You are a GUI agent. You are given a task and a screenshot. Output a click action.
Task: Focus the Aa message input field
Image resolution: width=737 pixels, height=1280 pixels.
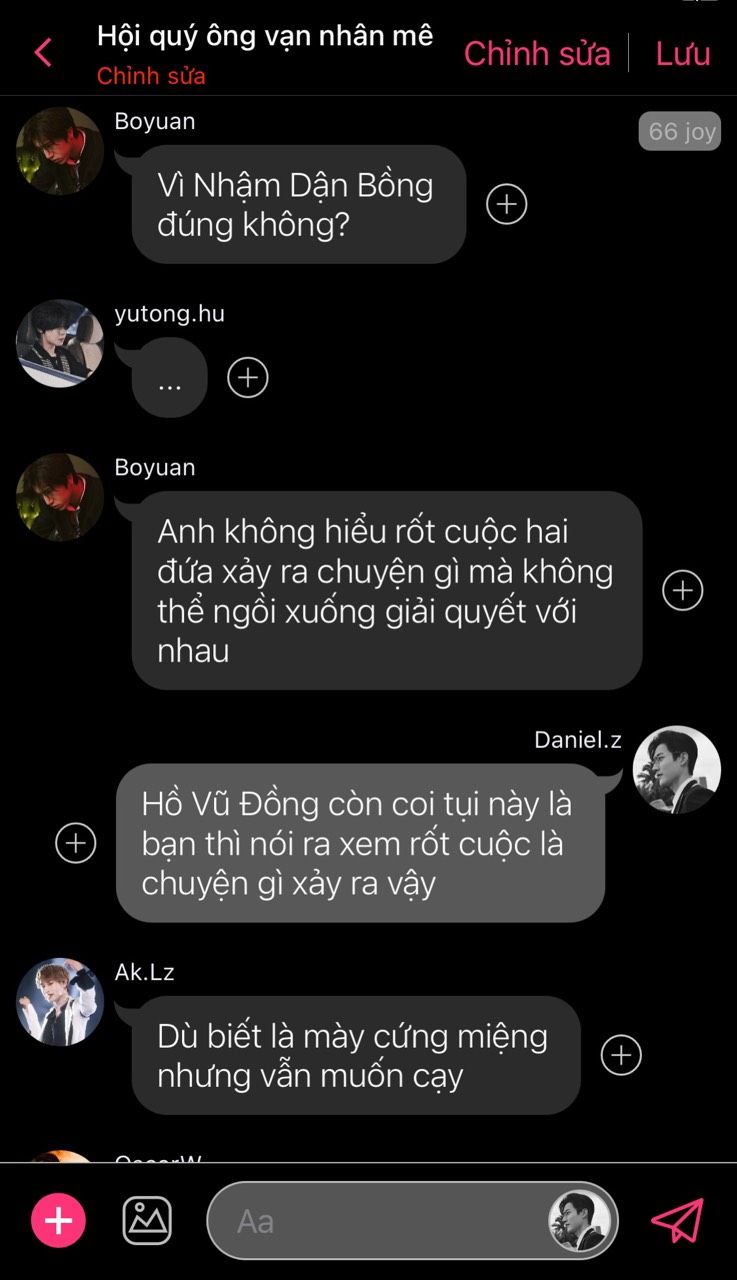pos(412,1221)
